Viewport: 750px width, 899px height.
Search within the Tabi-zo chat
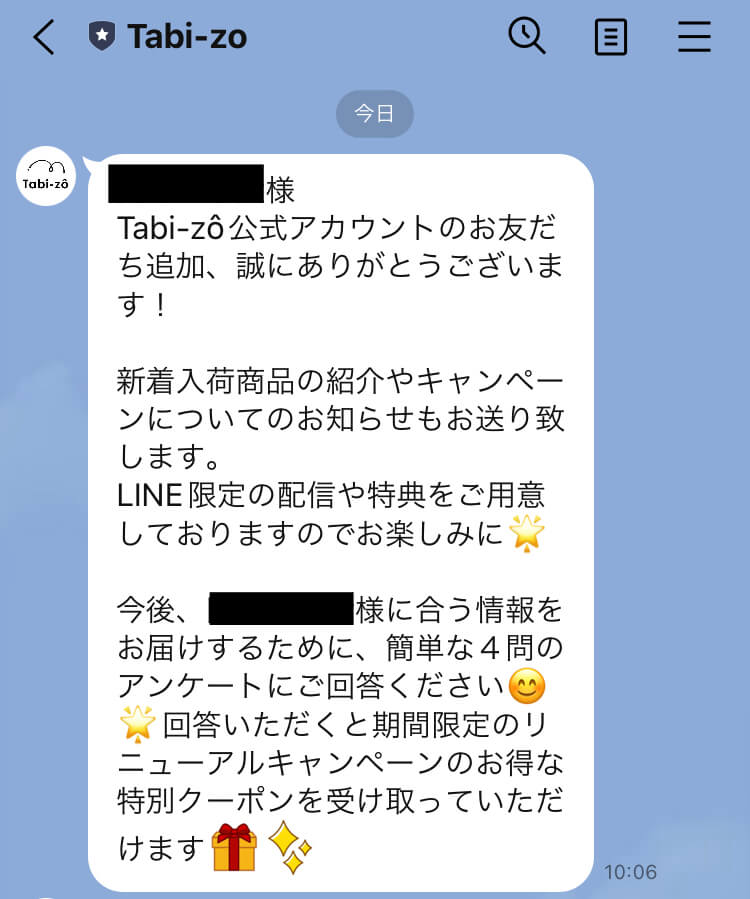[x=526, y=37]
